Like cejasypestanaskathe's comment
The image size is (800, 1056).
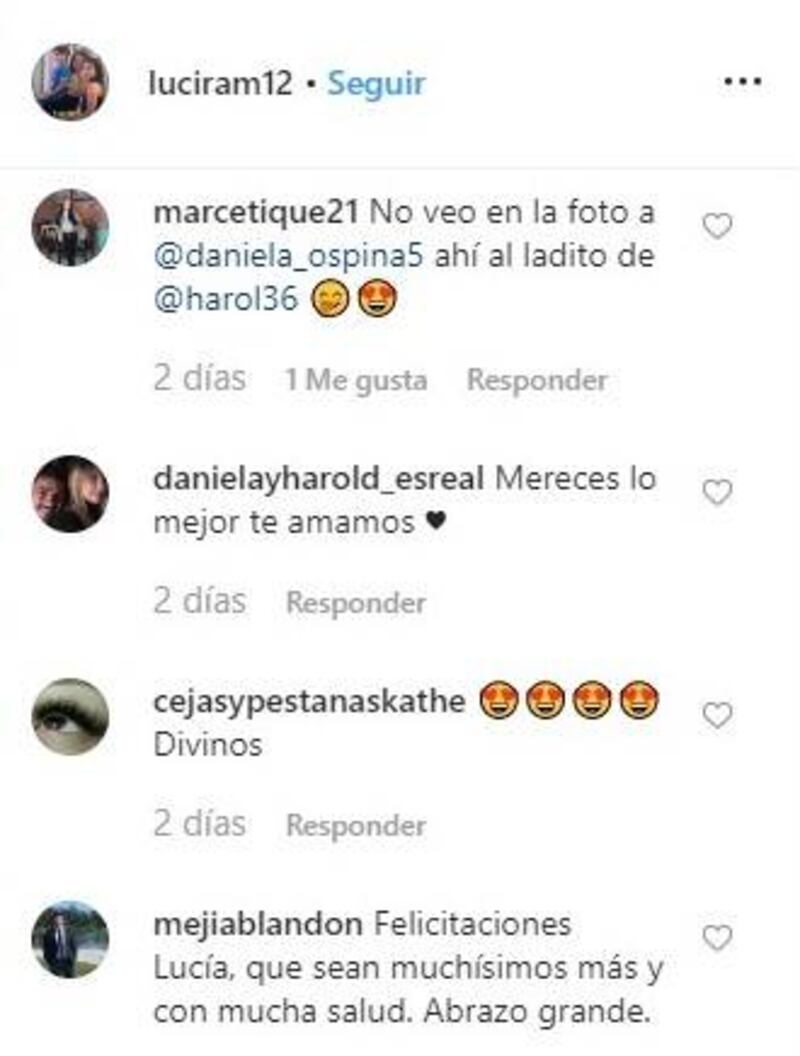pos(717,715)
